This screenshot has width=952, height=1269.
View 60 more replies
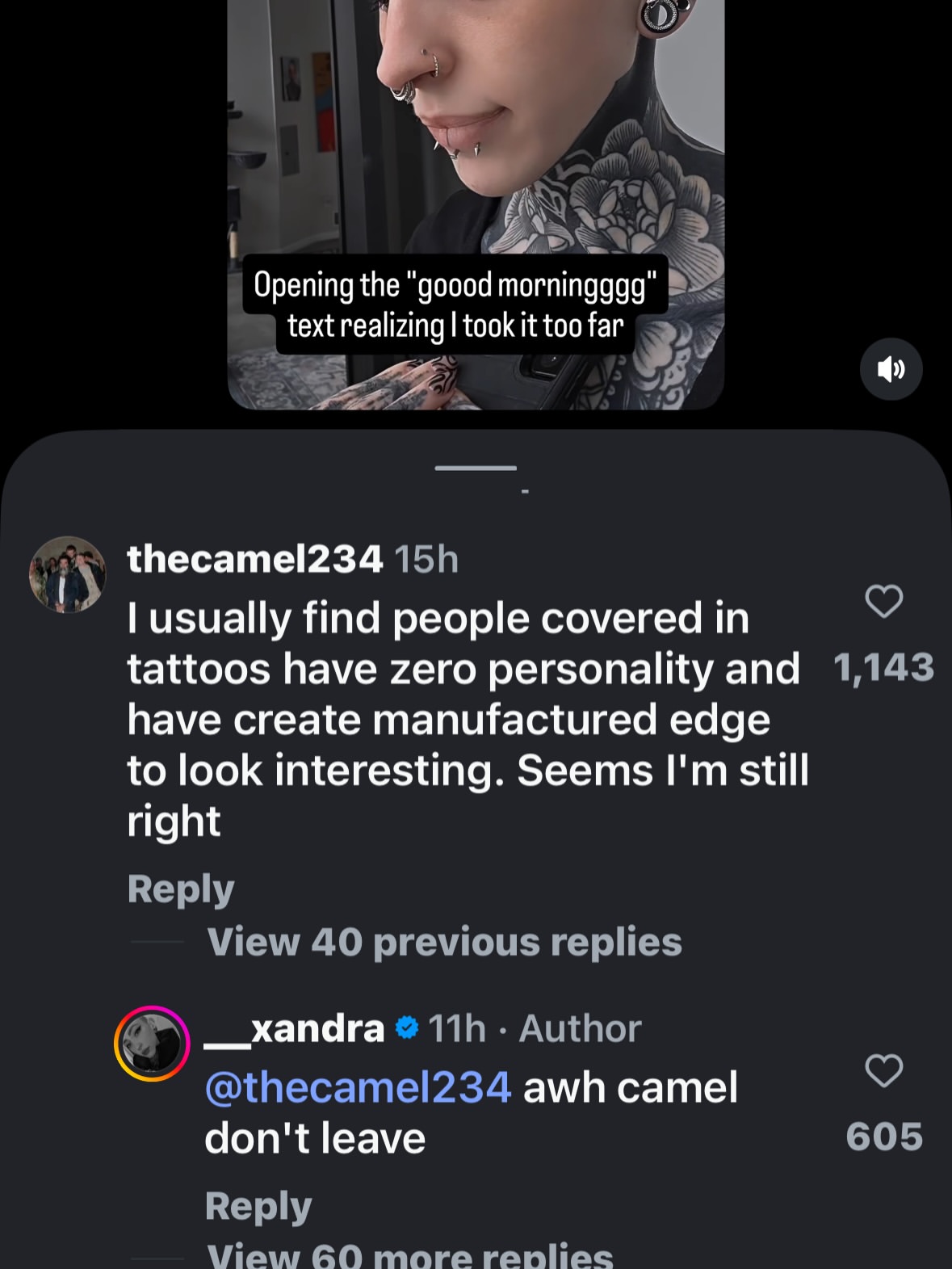(x=410, y=1255)
